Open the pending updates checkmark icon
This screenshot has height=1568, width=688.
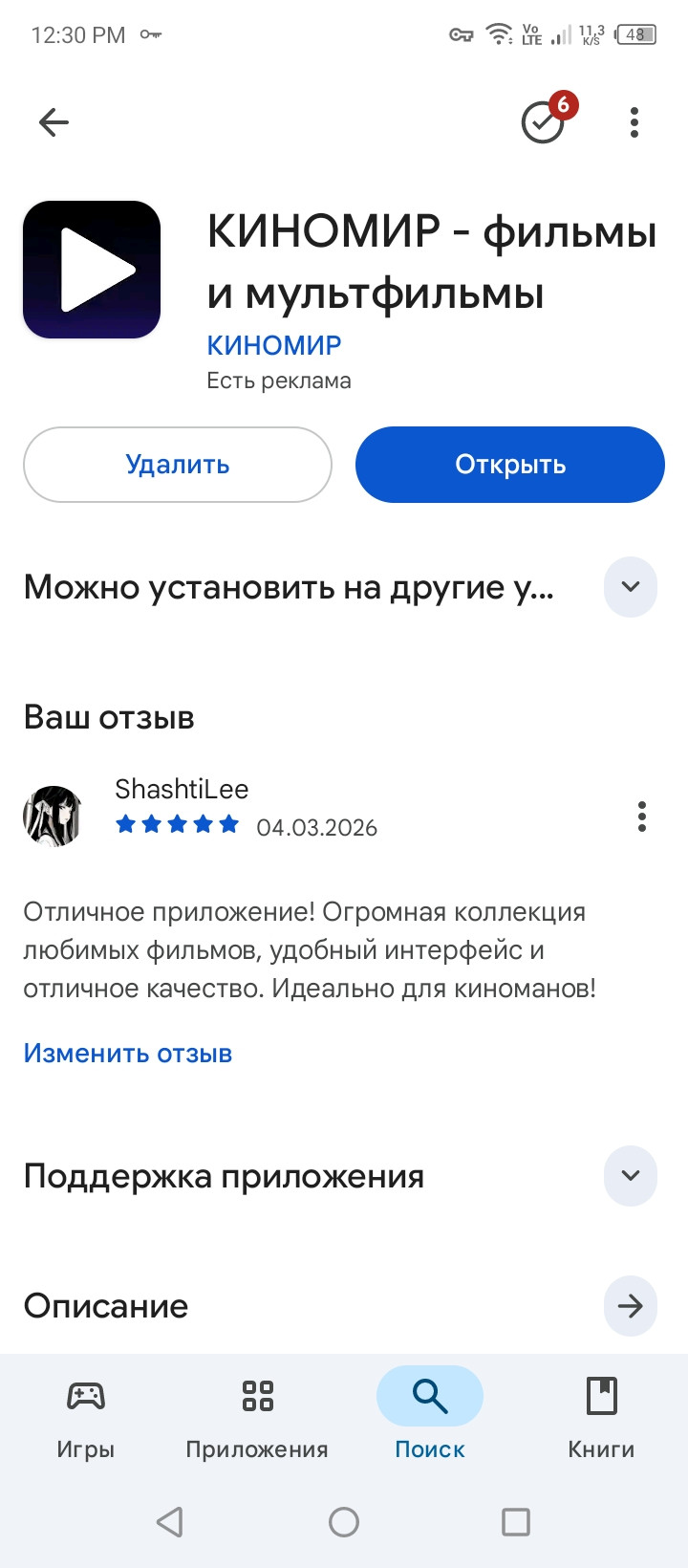click(x=544, y=122)
